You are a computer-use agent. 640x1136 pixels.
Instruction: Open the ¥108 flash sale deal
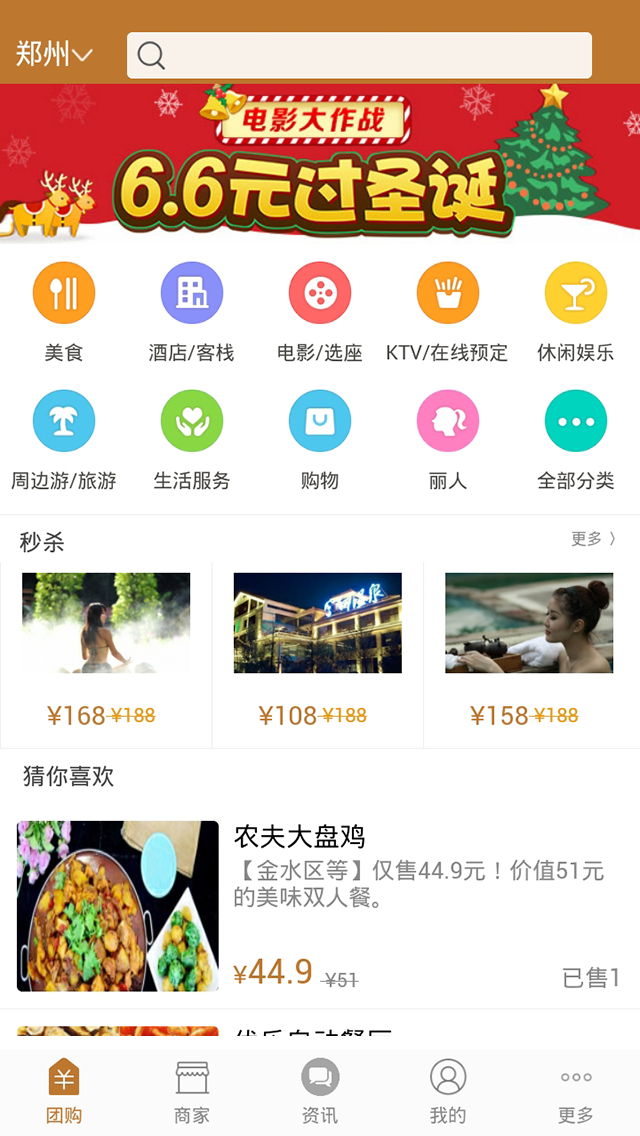[x=318, y=650]
